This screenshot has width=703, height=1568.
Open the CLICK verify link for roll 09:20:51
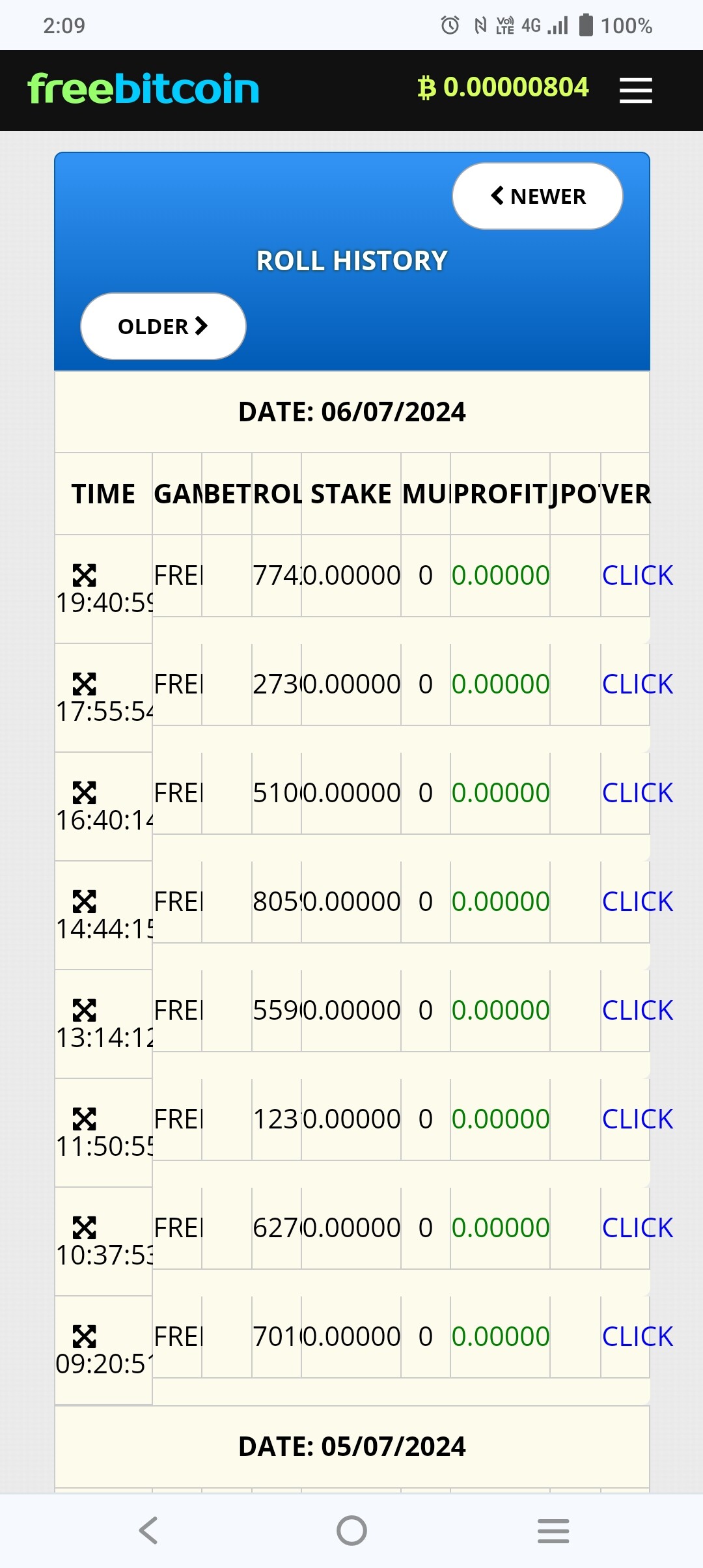tap(637, 1337)
